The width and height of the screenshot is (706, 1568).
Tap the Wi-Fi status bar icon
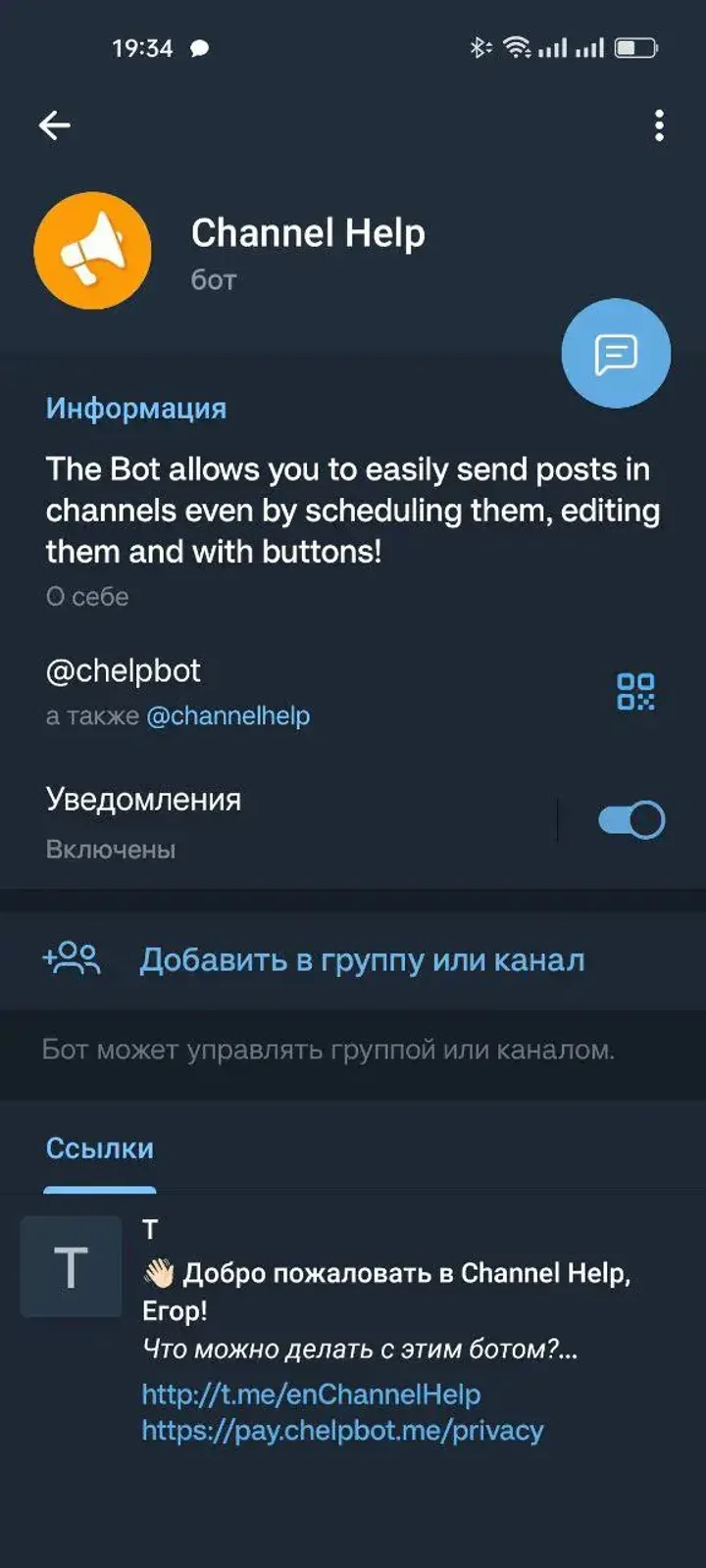(x=520, y=47)
